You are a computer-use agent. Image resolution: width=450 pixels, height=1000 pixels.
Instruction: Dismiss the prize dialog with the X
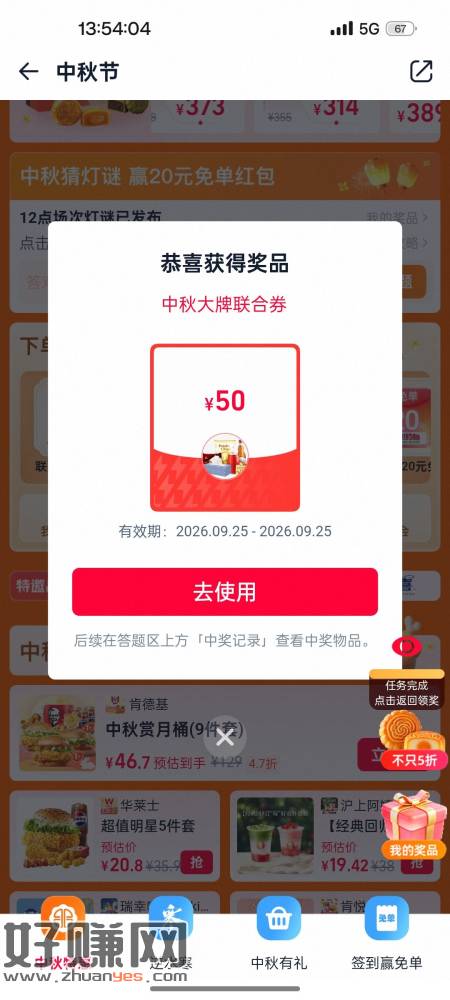click(225, 739)
